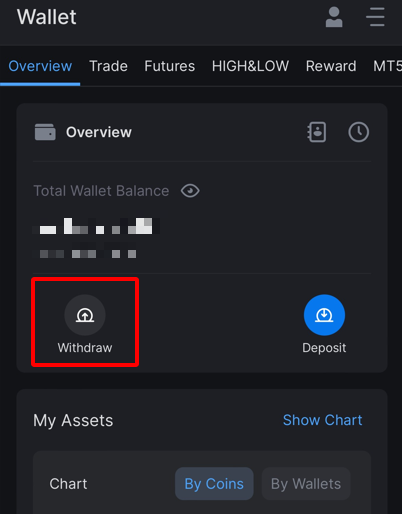Select the Overview tab

pyautogui.click(x=40, y=66)
